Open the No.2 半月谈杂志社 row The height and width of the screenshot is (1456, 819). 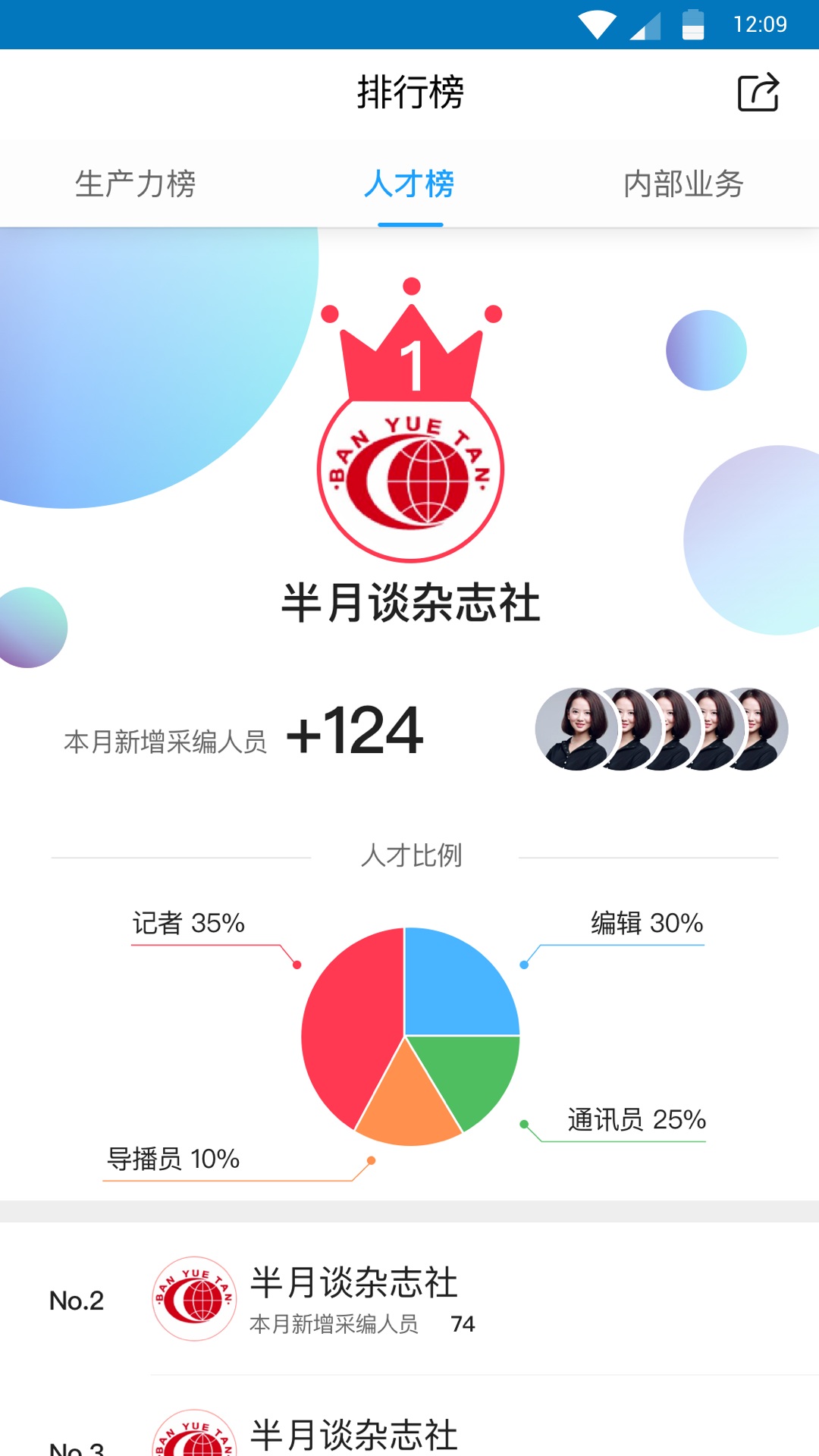click(409, 1299)
